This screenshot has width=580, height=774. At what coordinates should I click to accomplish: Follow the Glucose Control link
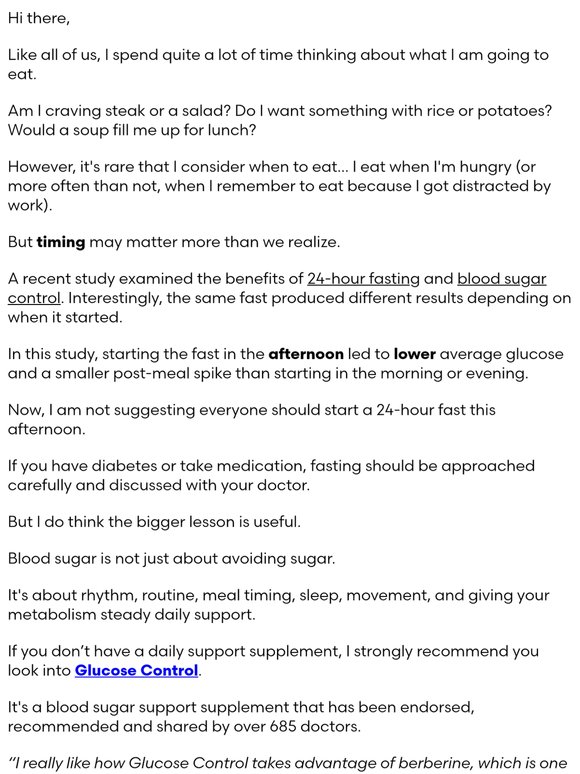(x=136, y=670)
